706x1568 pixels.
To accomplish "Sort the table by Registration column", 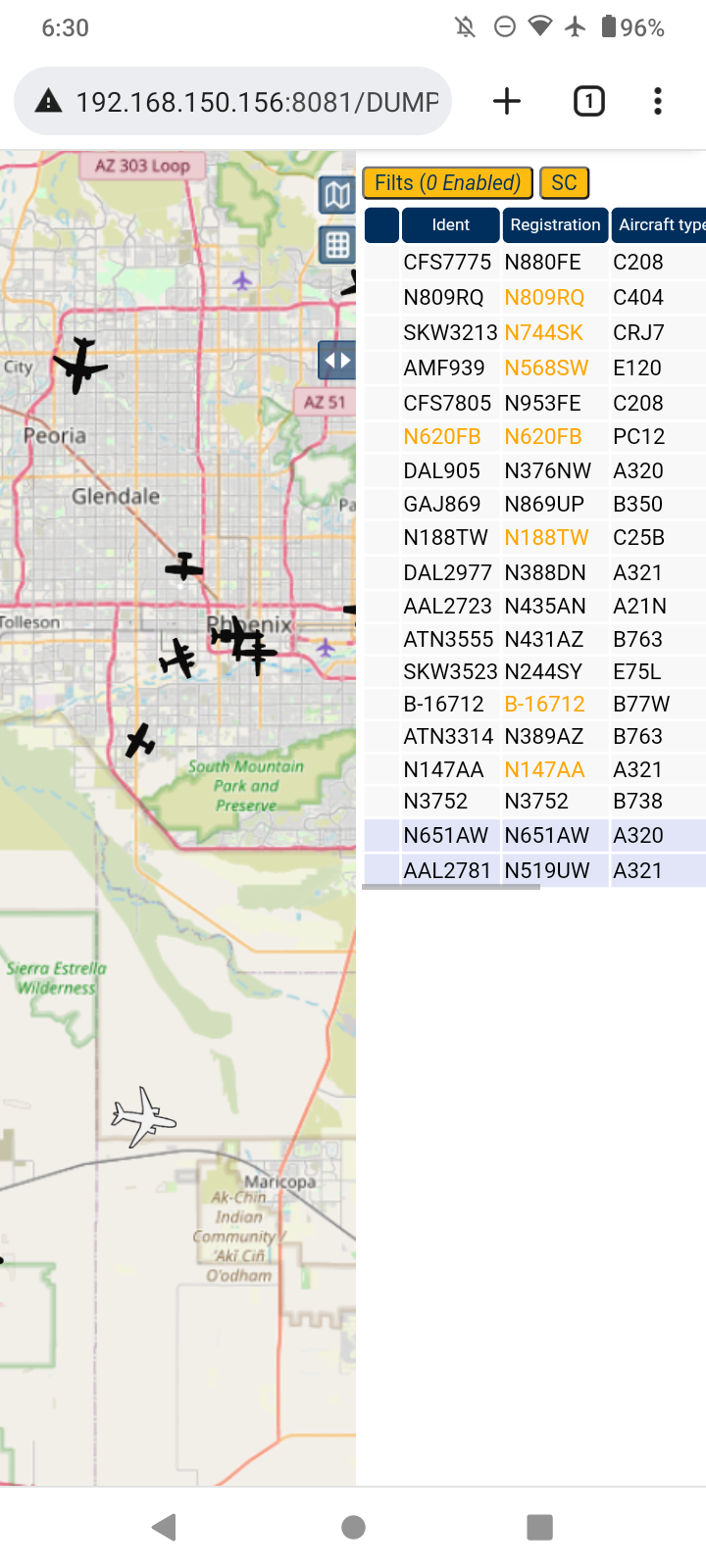I will click(x=555, y=224).
